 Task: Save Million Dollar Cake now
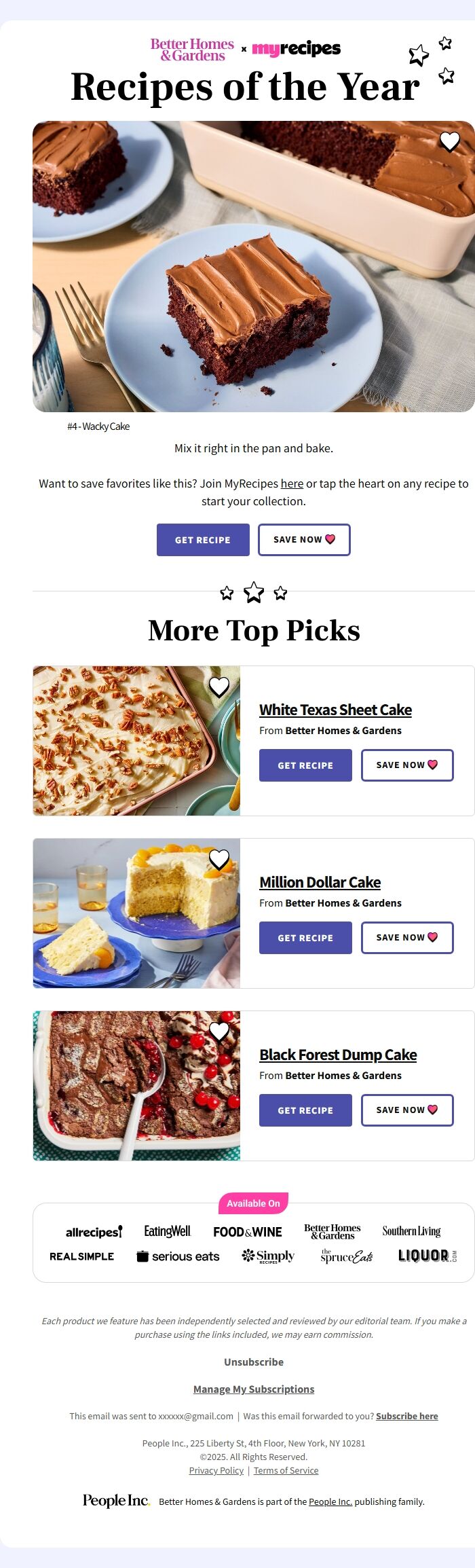pos(407,938)
